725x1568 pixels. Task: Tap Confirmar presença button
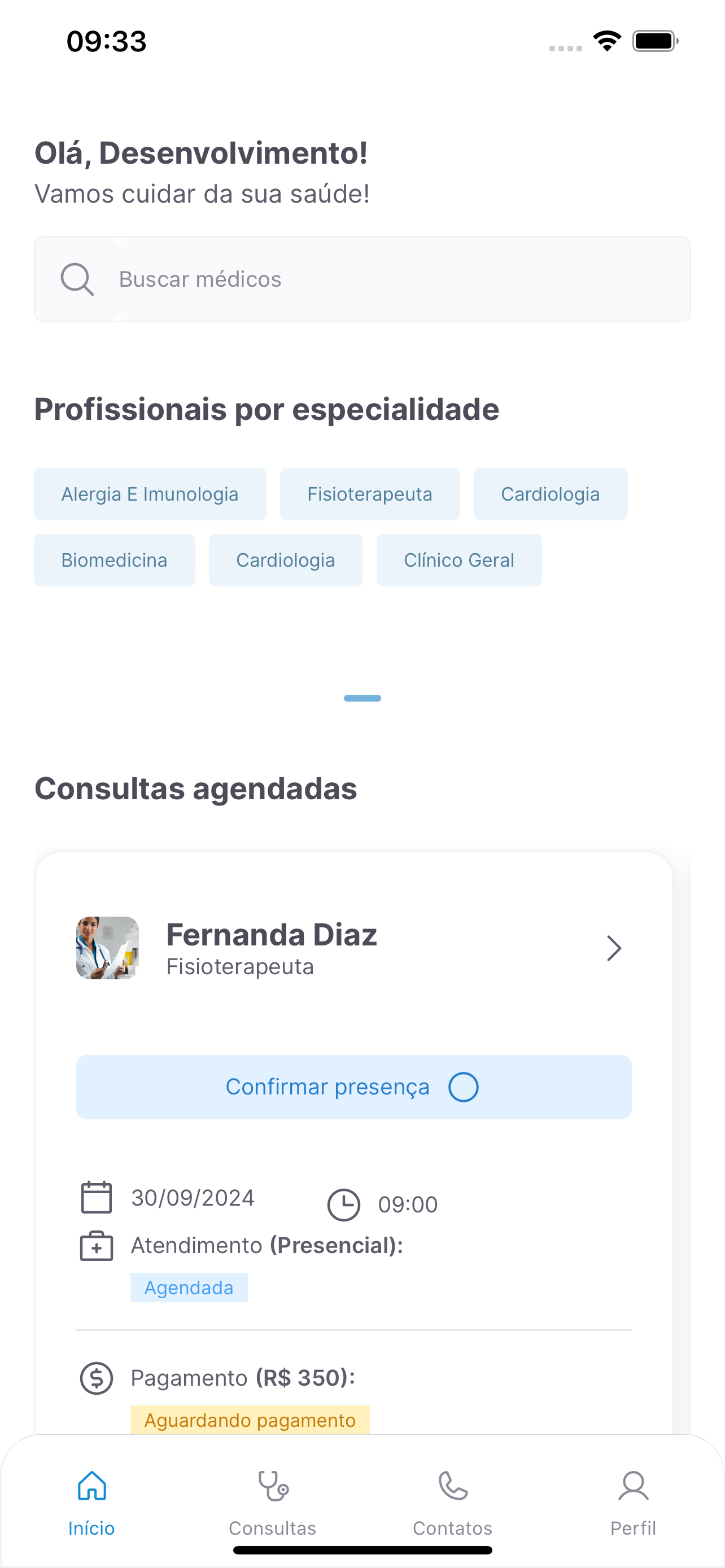353,1087
